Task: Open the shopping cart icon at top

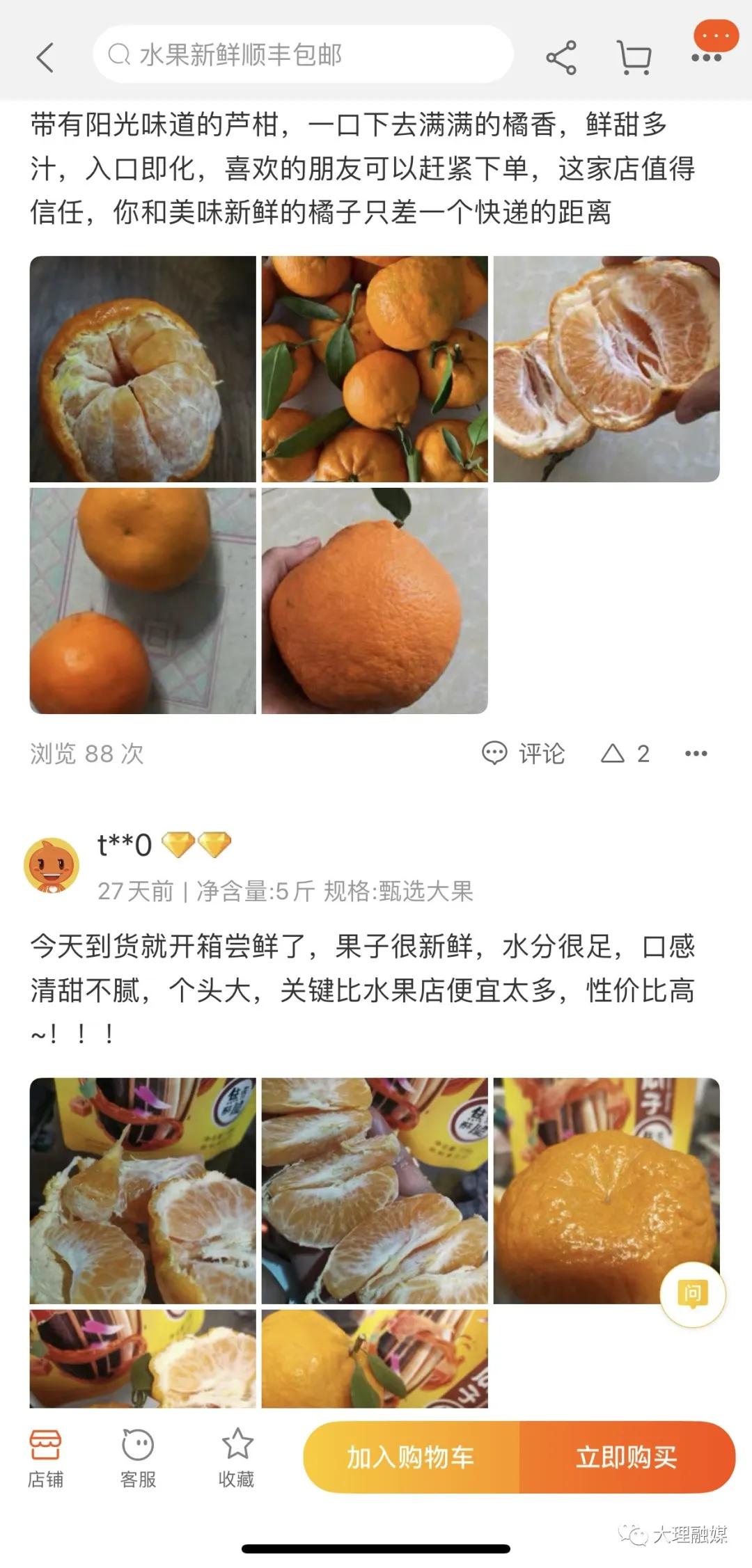Action: (x=634, y=58)
